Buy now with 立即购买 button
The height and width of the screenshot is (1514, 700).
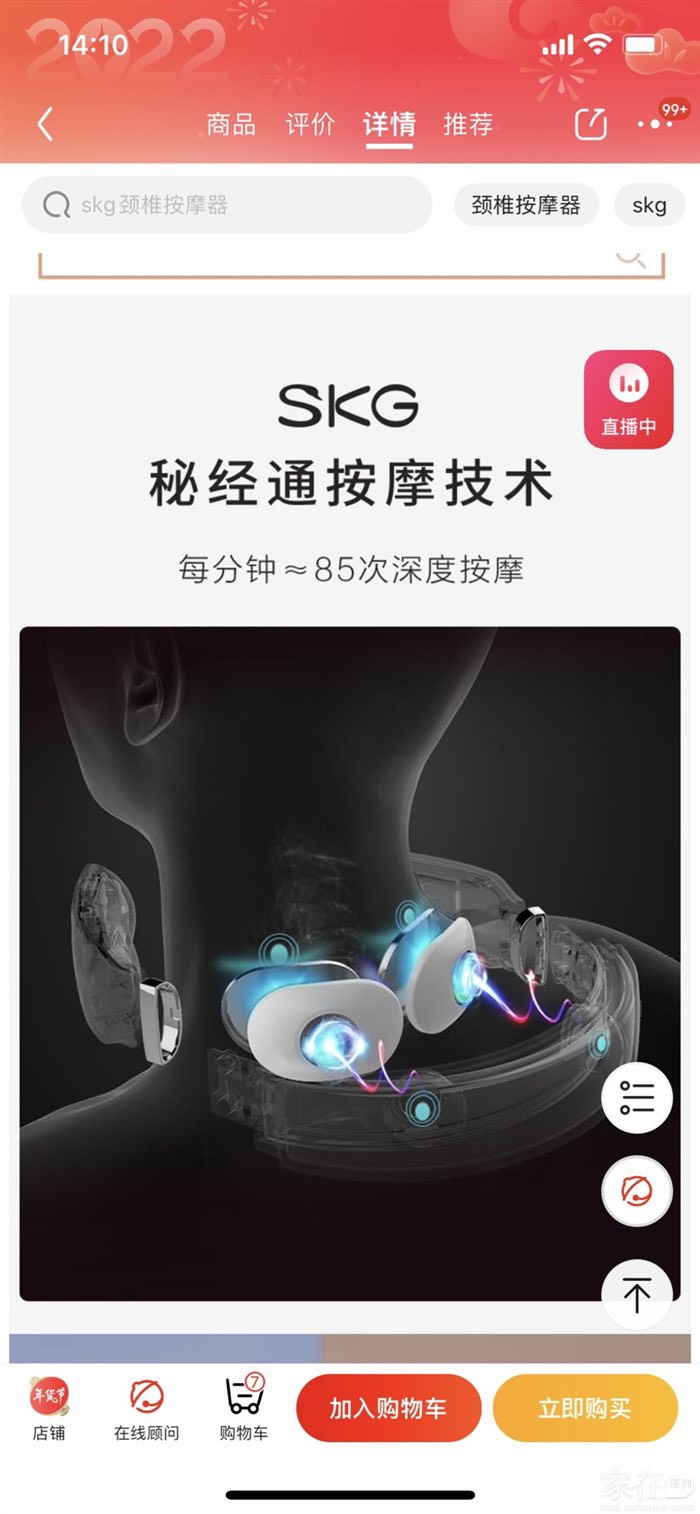point(585,1408)
